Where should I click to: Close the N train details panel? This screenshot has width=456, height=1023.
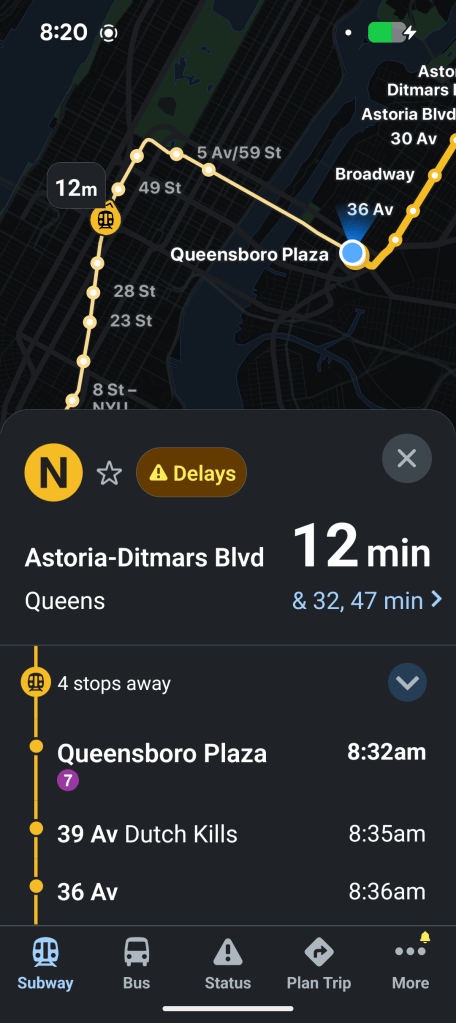pyautogui.click(x=406, y=459)
